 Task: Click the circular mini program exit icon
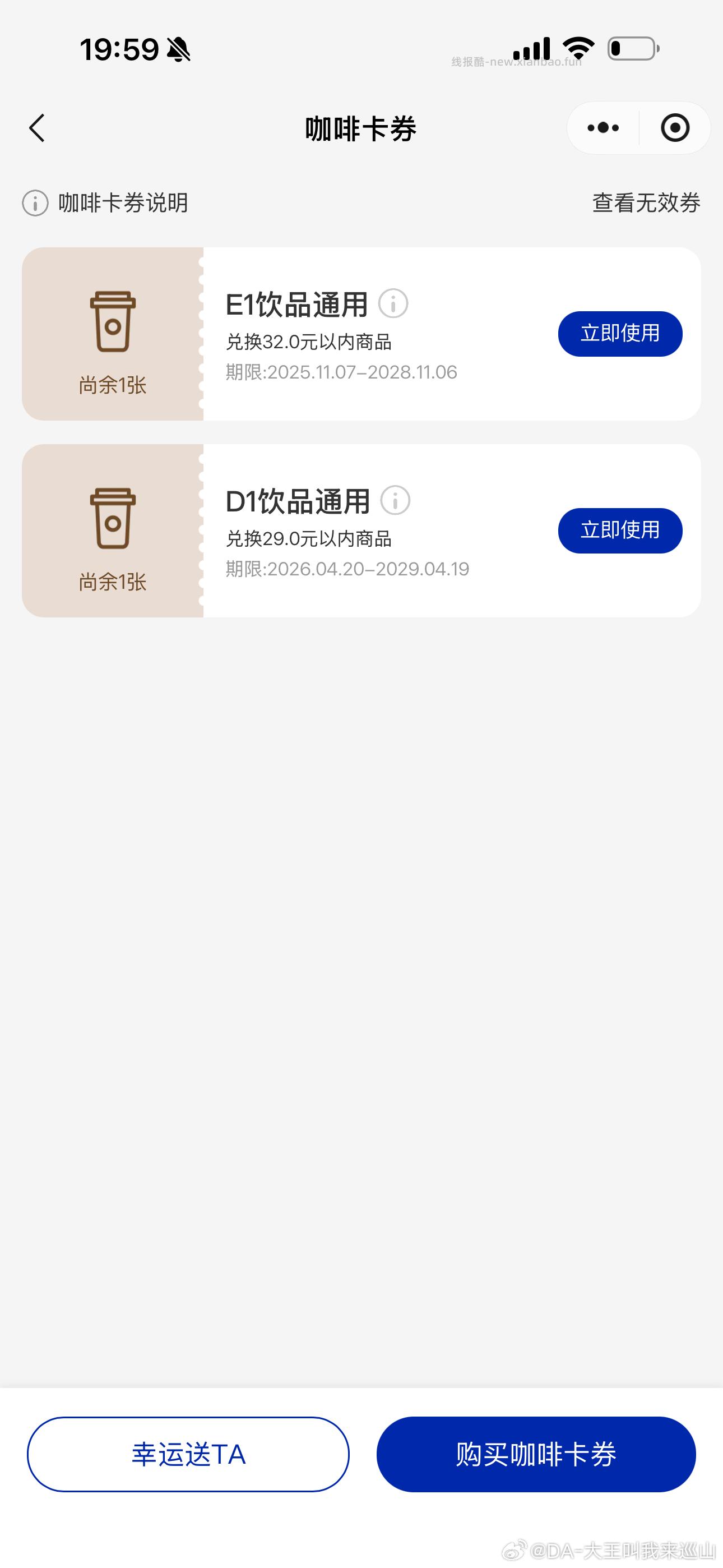[674, 128]
